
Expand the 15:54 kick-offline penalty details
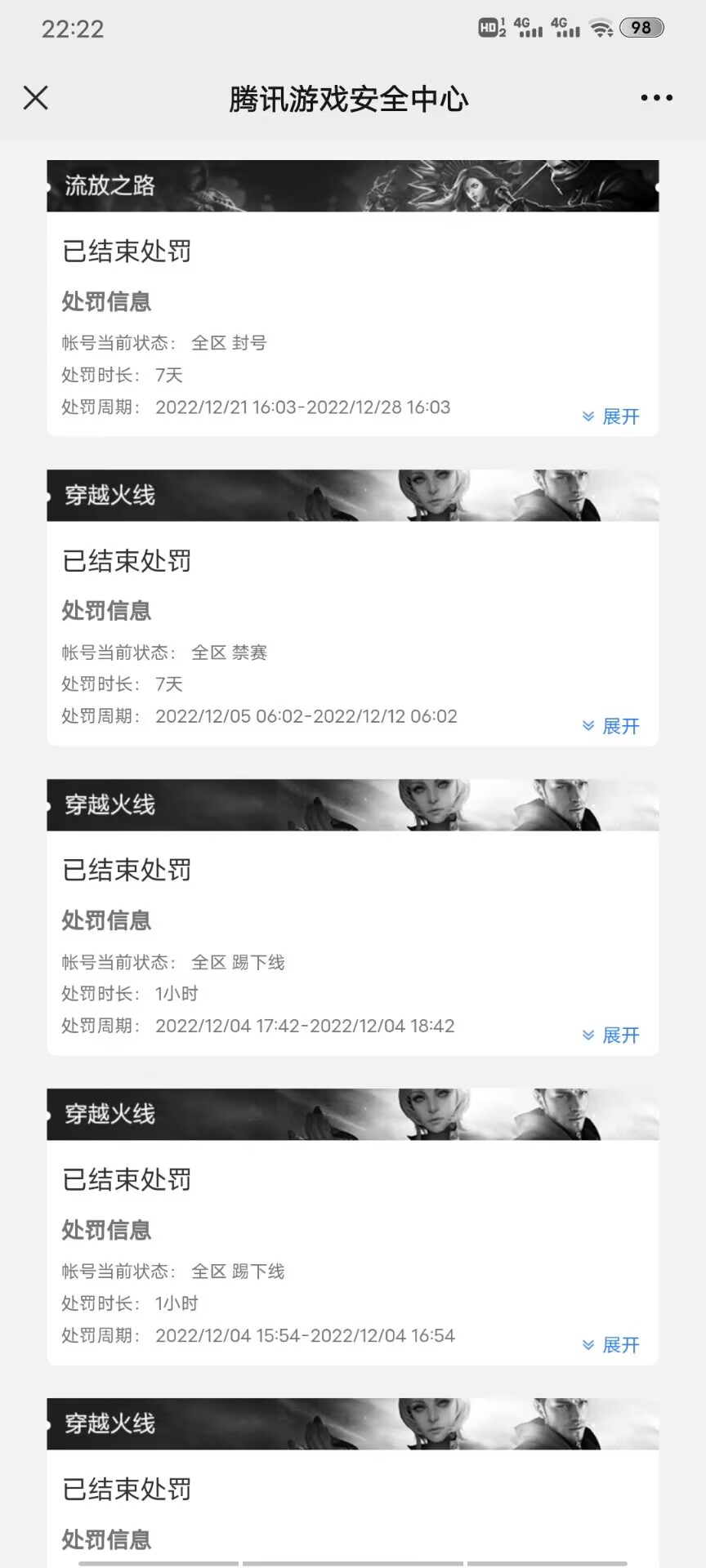611,1345
